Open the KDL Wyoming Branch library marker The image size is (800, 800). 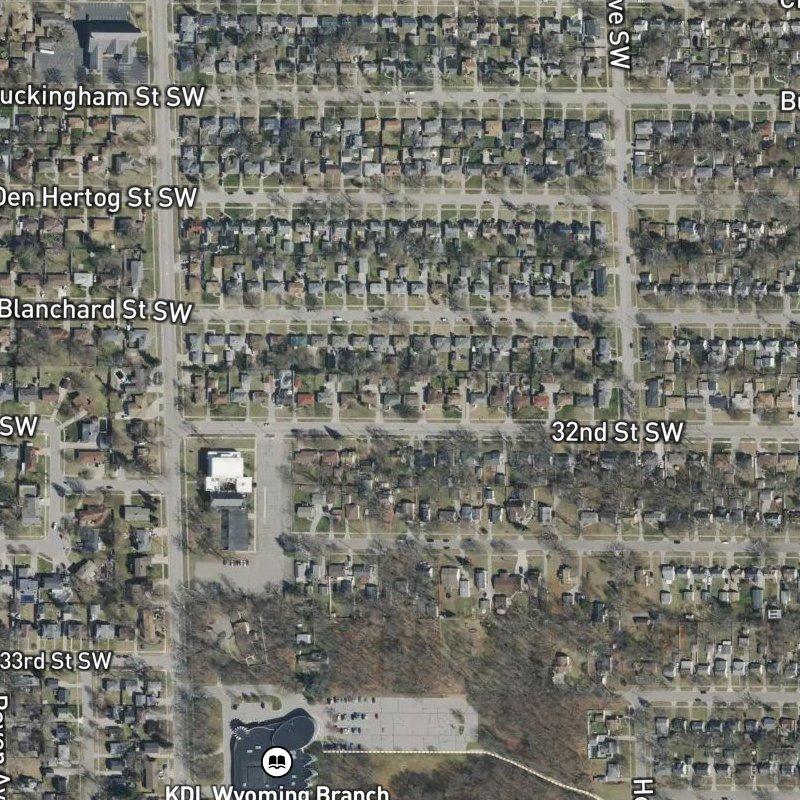pyautogui.click(x=275, y=763)
